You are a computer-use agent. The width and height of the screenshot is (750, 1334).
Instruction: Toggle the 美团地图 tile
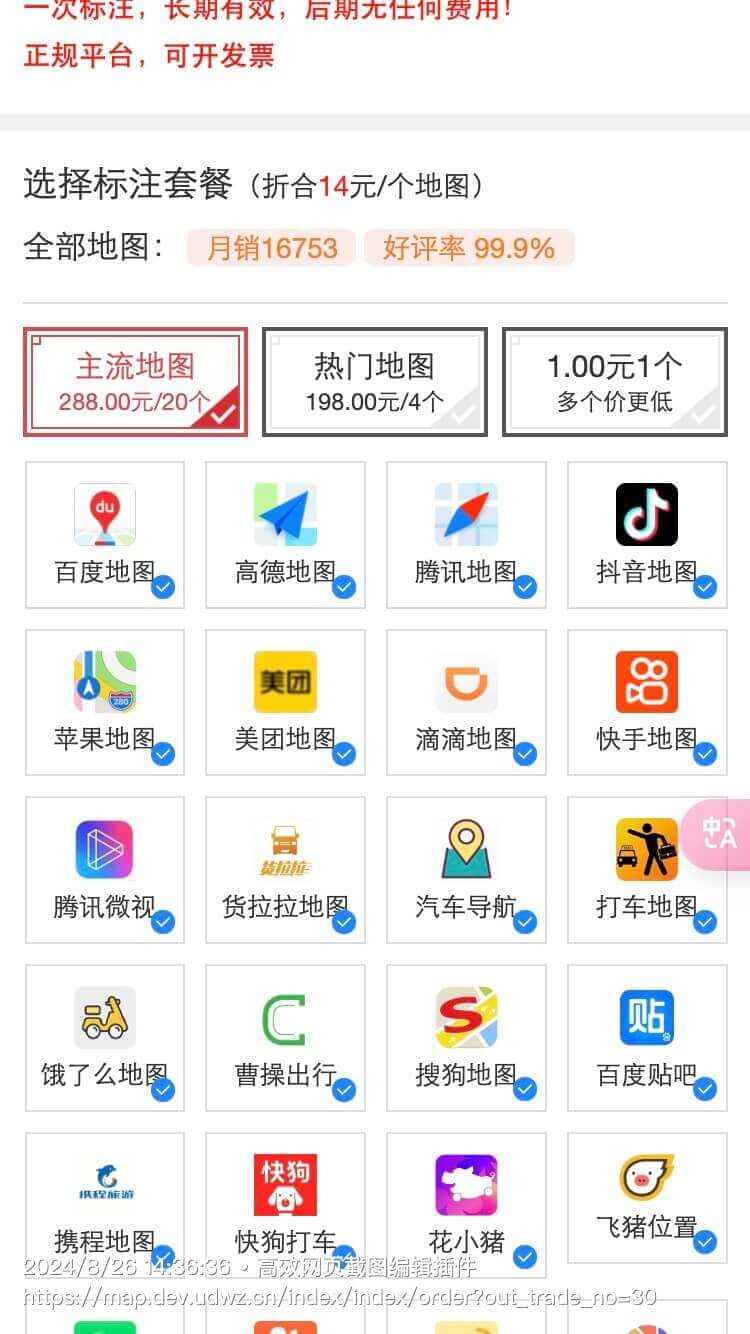[x=285, y=702]
